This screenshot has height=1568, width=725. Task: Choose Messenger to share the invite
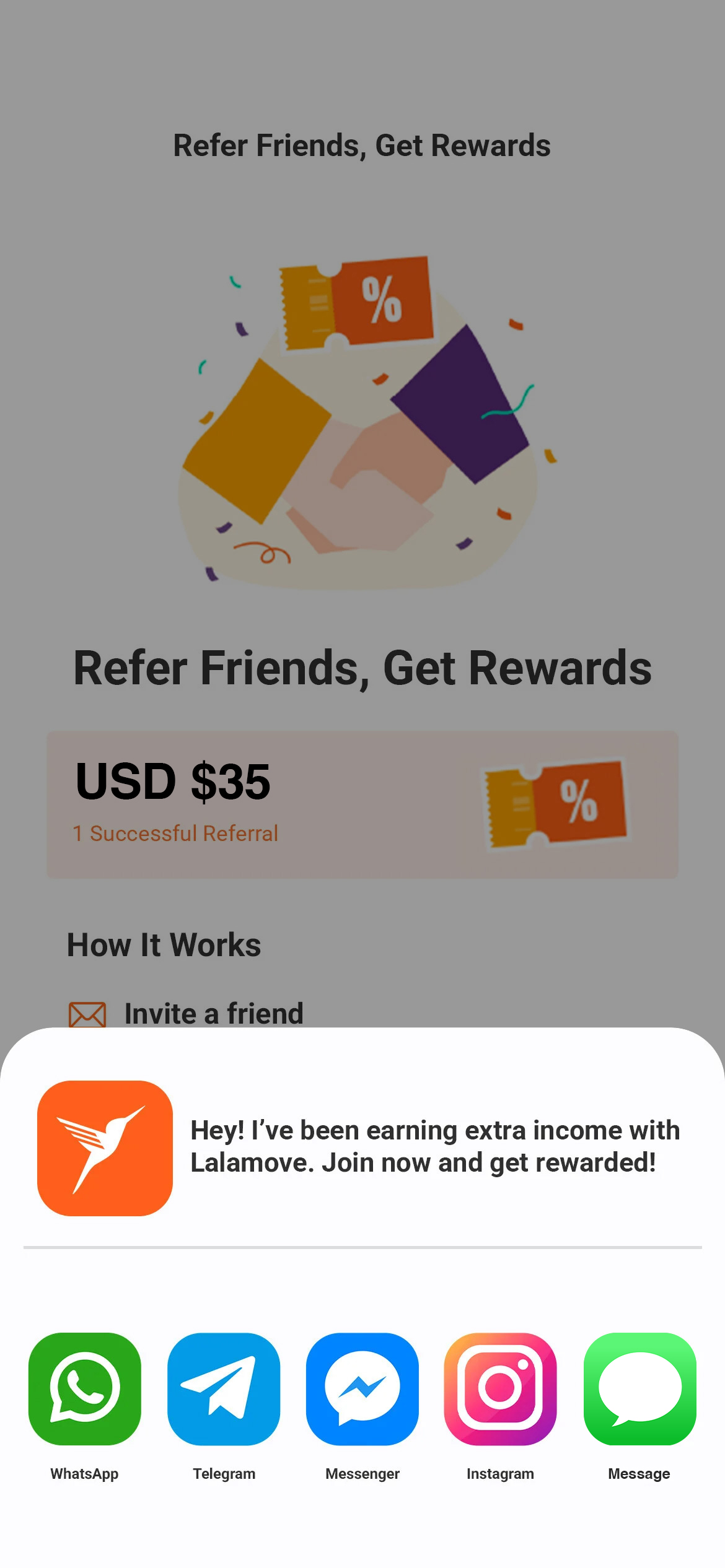click(362, 1388)
